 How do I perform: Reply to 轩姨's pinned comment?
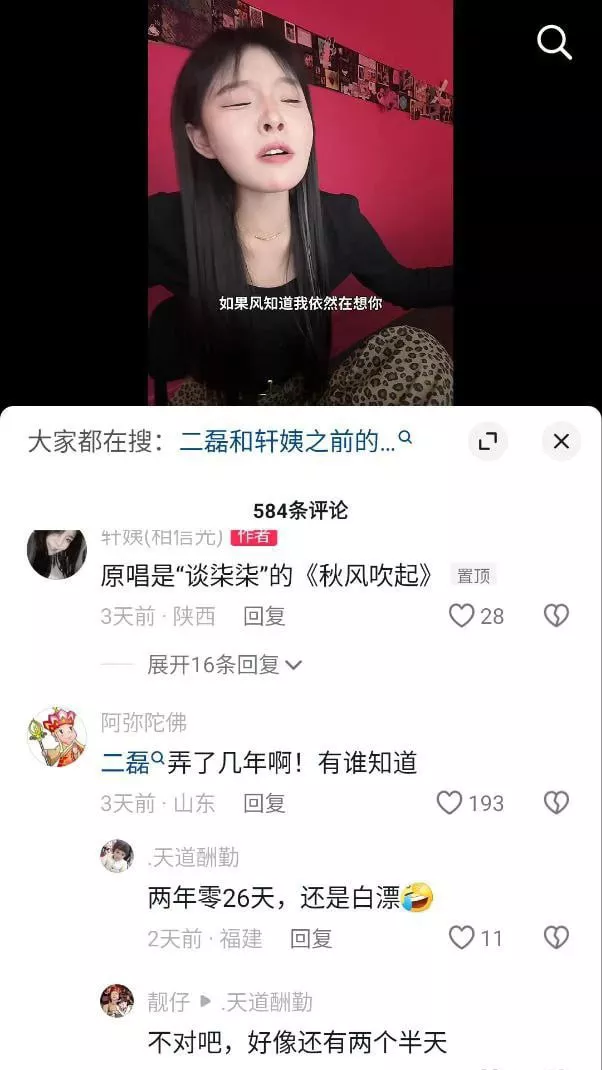264,616
